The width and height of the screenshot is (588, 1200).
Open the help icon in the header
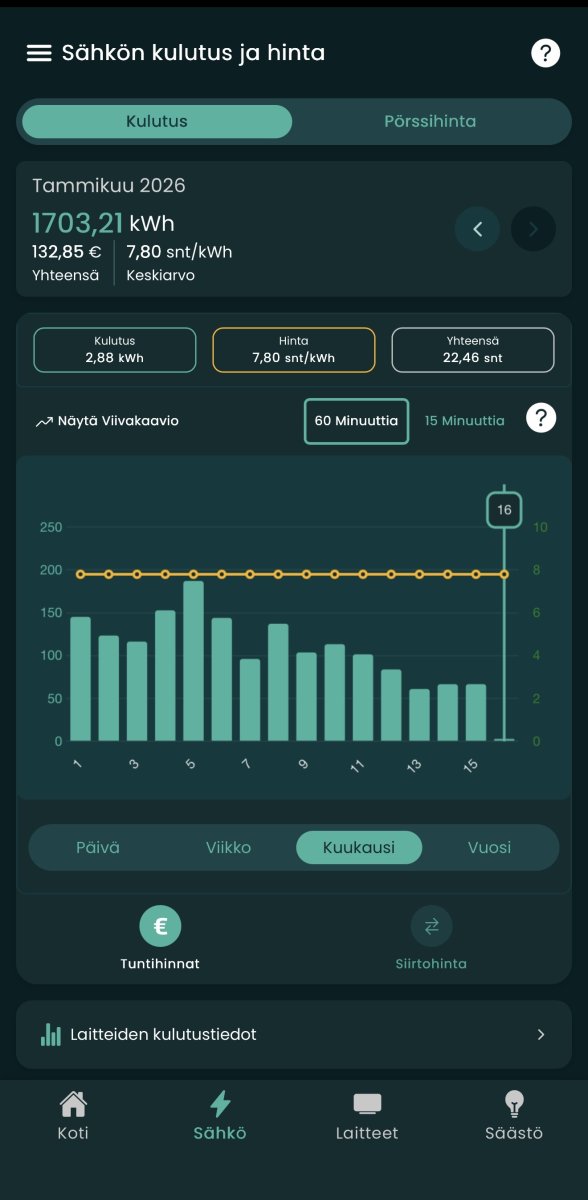click(x=545, y=53)
